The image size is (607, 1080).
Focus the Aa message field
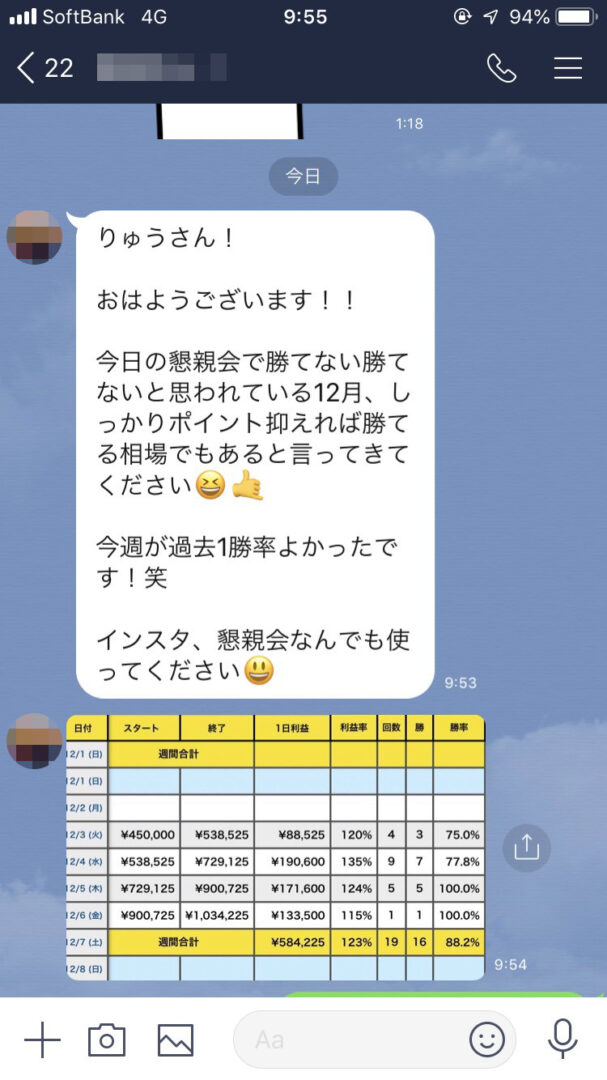point(350,1040)
